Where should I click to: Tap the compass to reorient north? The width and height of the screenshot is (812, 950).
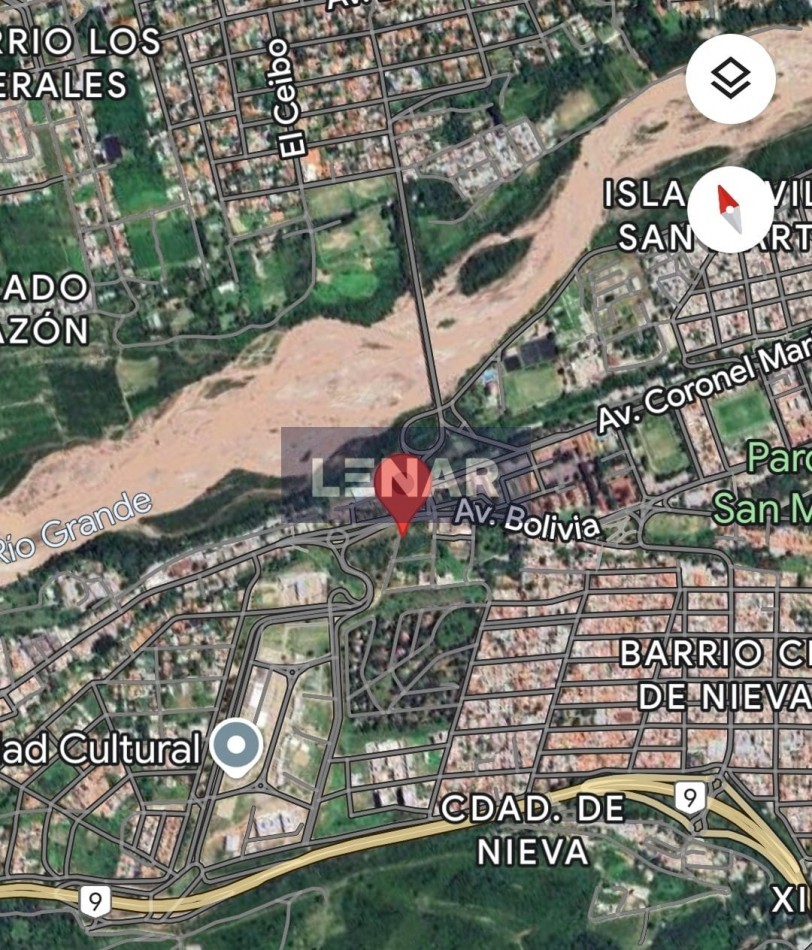point(730,209)
